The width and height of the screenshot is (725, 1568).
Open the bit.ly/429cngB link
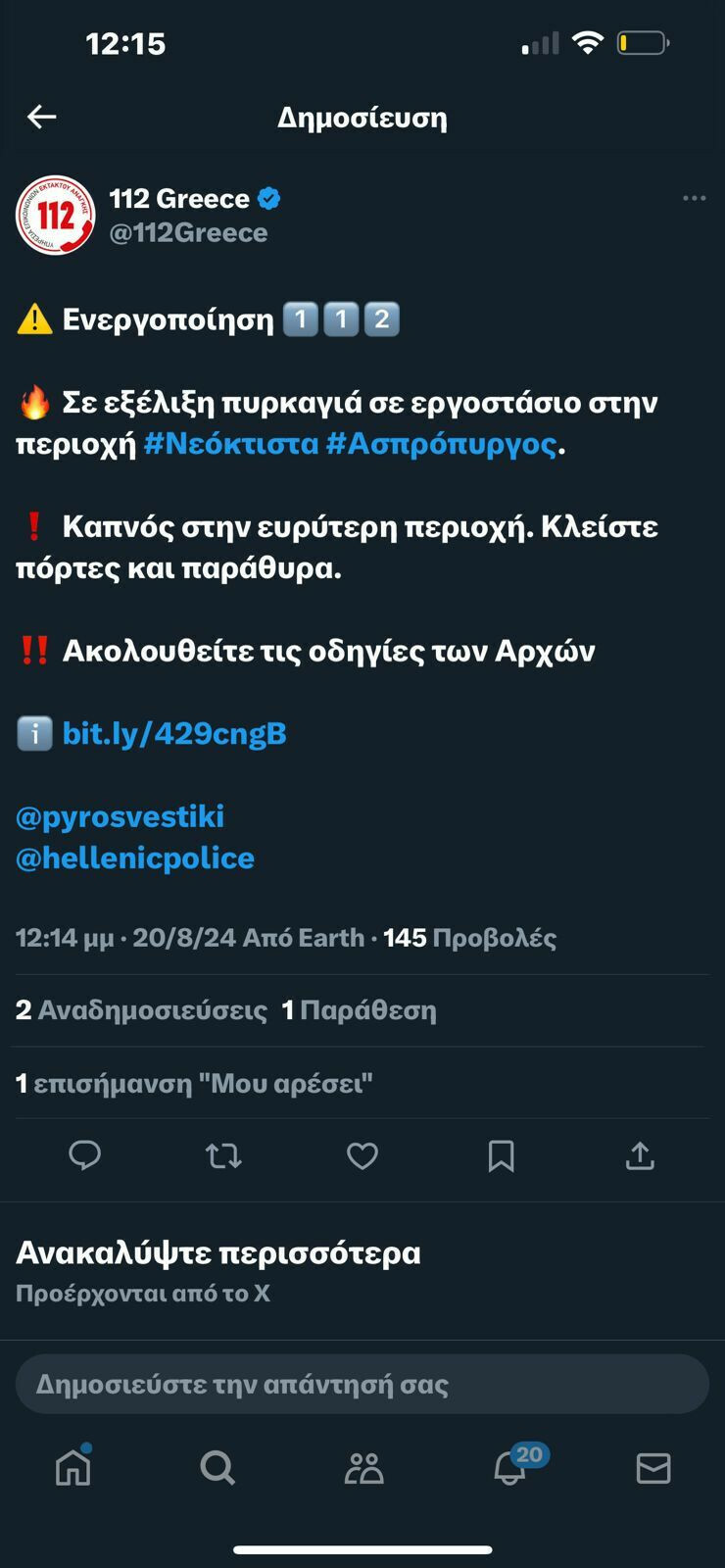[174, 733]
